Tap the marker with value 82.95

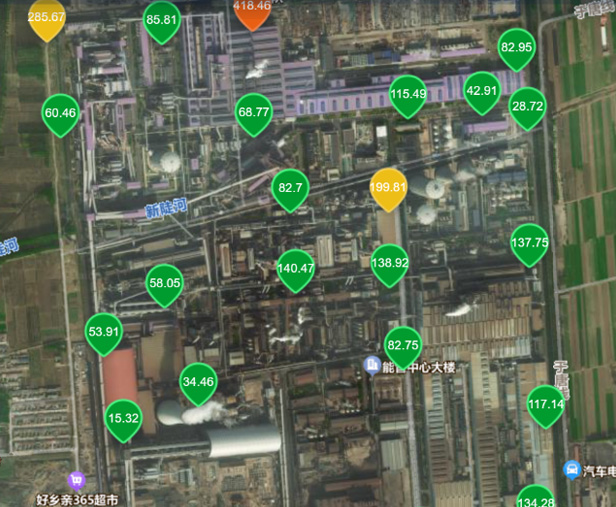pyautogui.click(x=516, y=47)
